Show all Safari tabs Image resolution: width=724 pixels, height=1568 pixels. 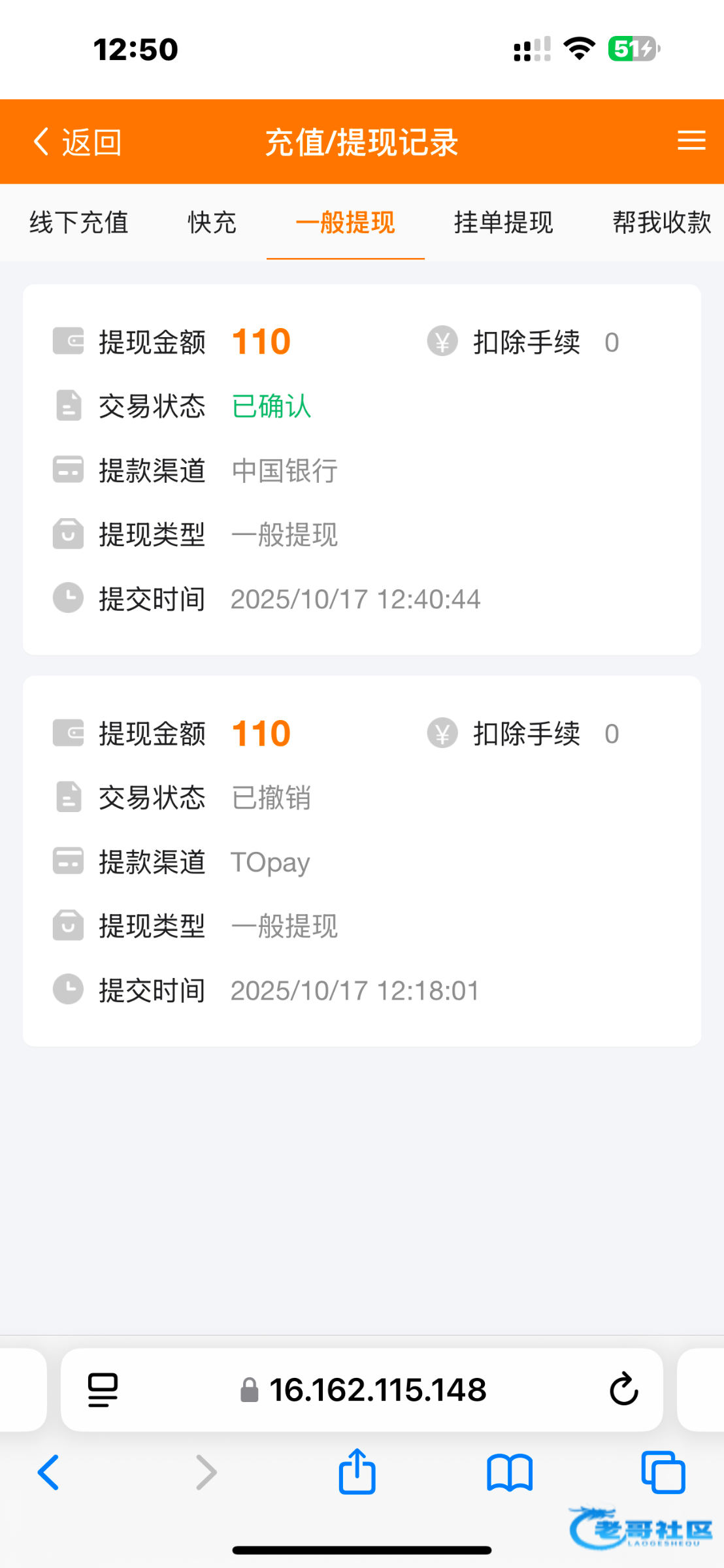663,1473
